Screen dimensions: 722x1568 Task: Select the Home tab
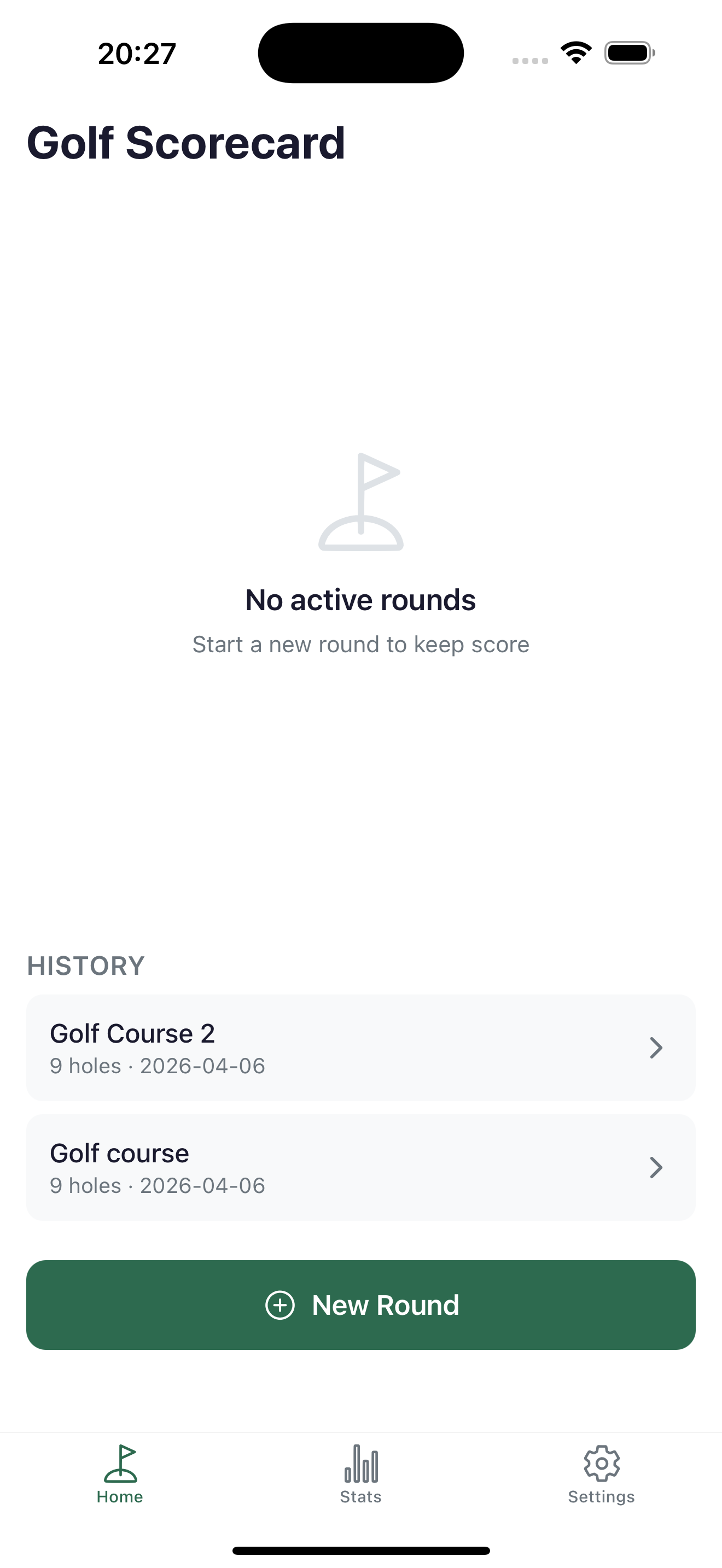tap(120, 1475)
